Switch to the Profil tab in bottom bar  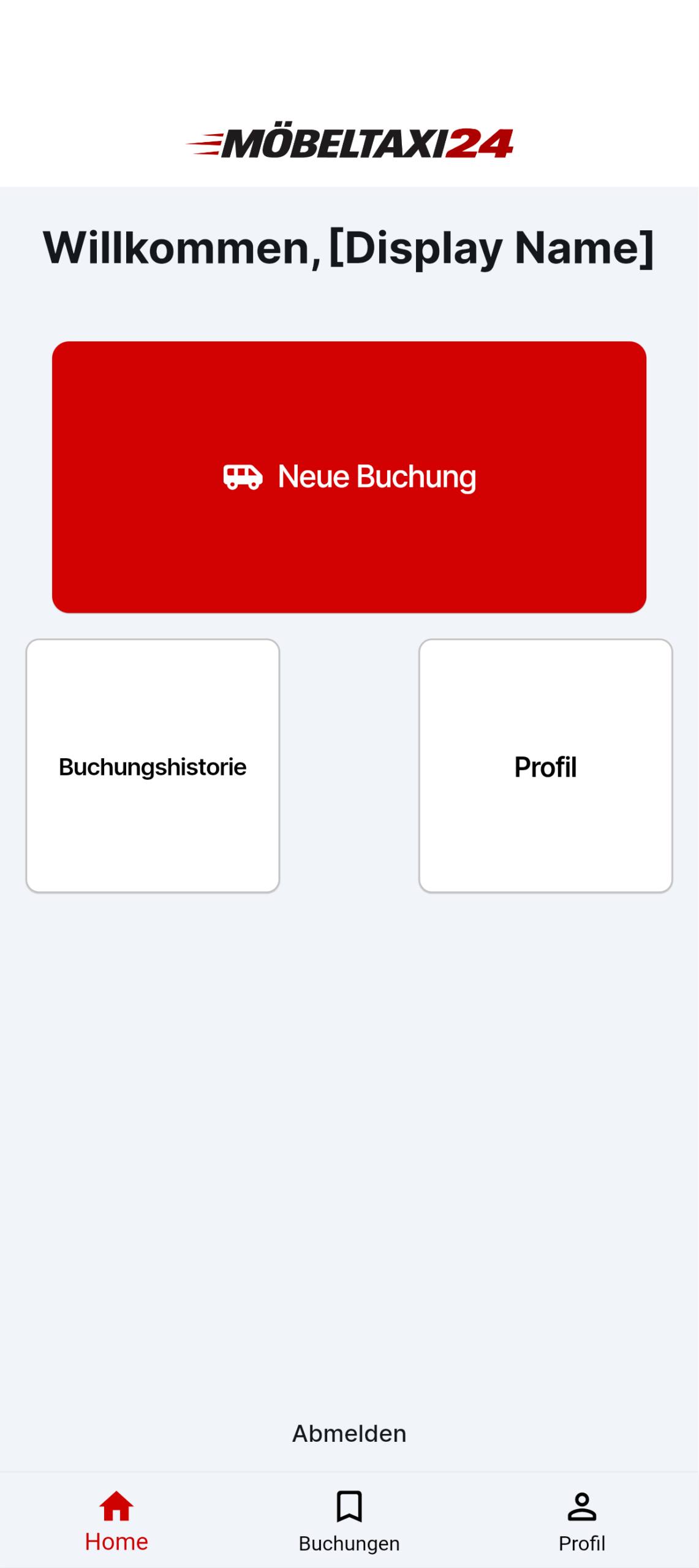pos(581,1521)
